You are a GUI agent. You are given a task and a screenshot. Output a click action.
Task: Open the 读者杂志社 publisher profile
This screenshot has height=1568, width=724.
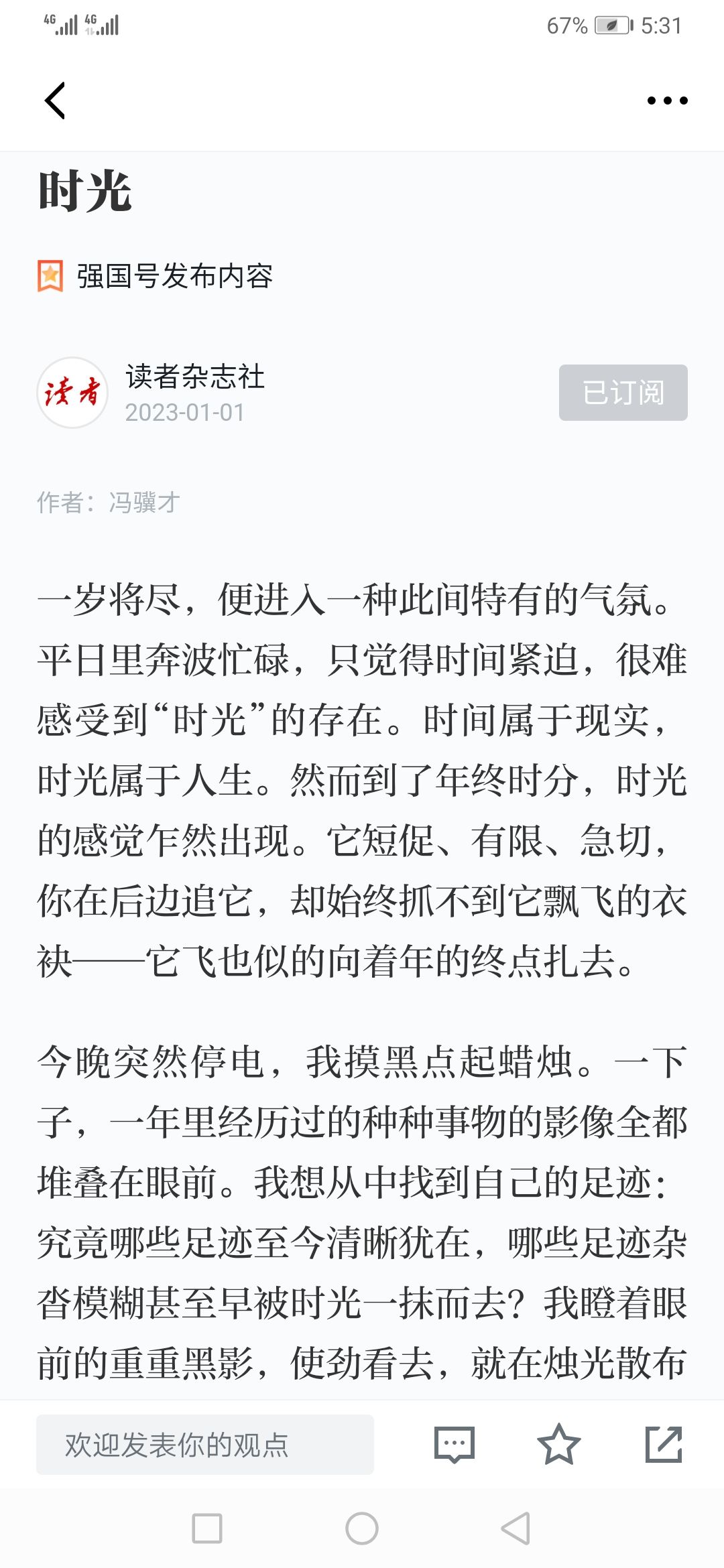[x=194, y=377]
